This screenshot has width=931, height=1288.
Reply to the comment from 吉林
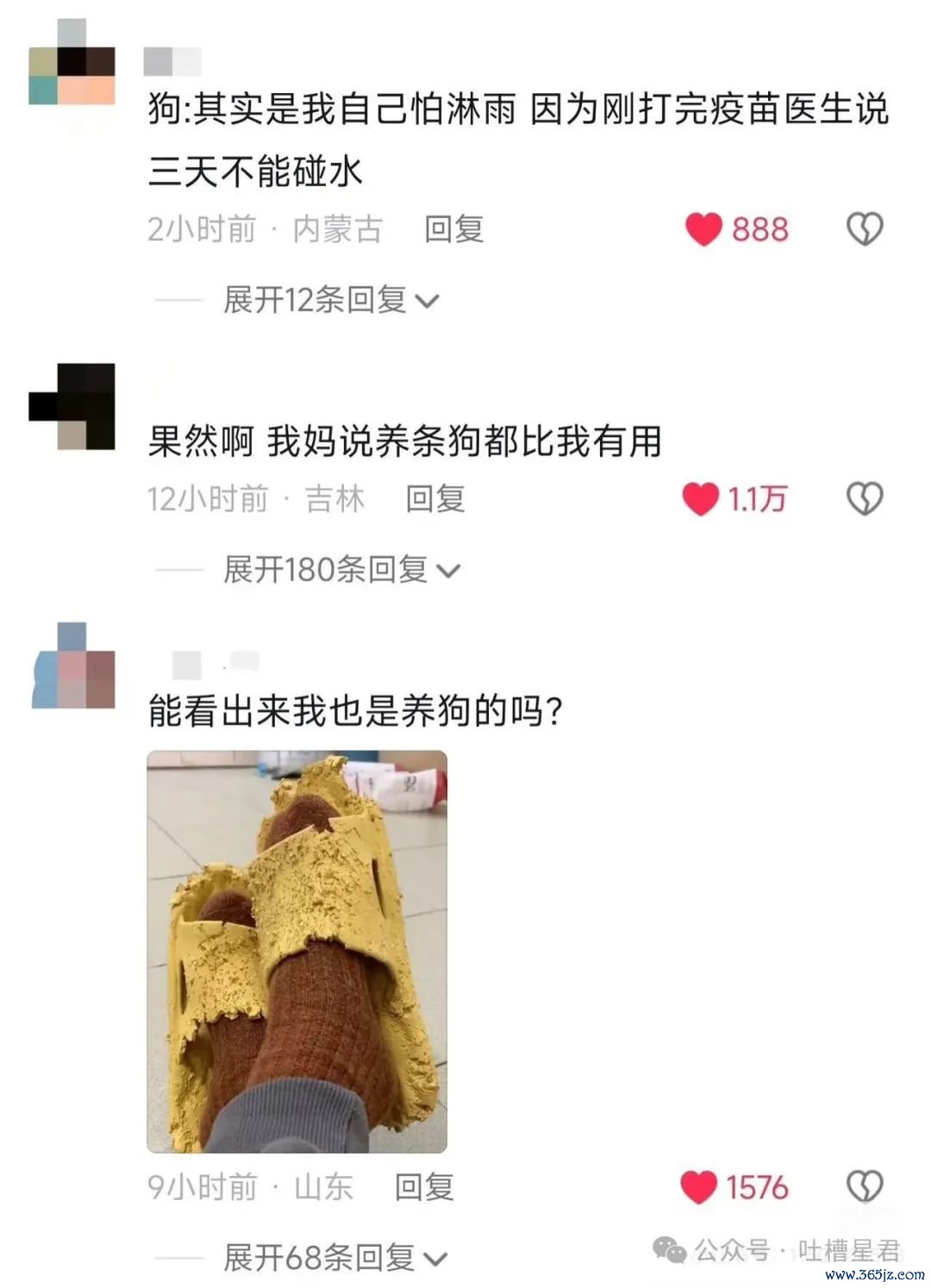click(435, 498)
